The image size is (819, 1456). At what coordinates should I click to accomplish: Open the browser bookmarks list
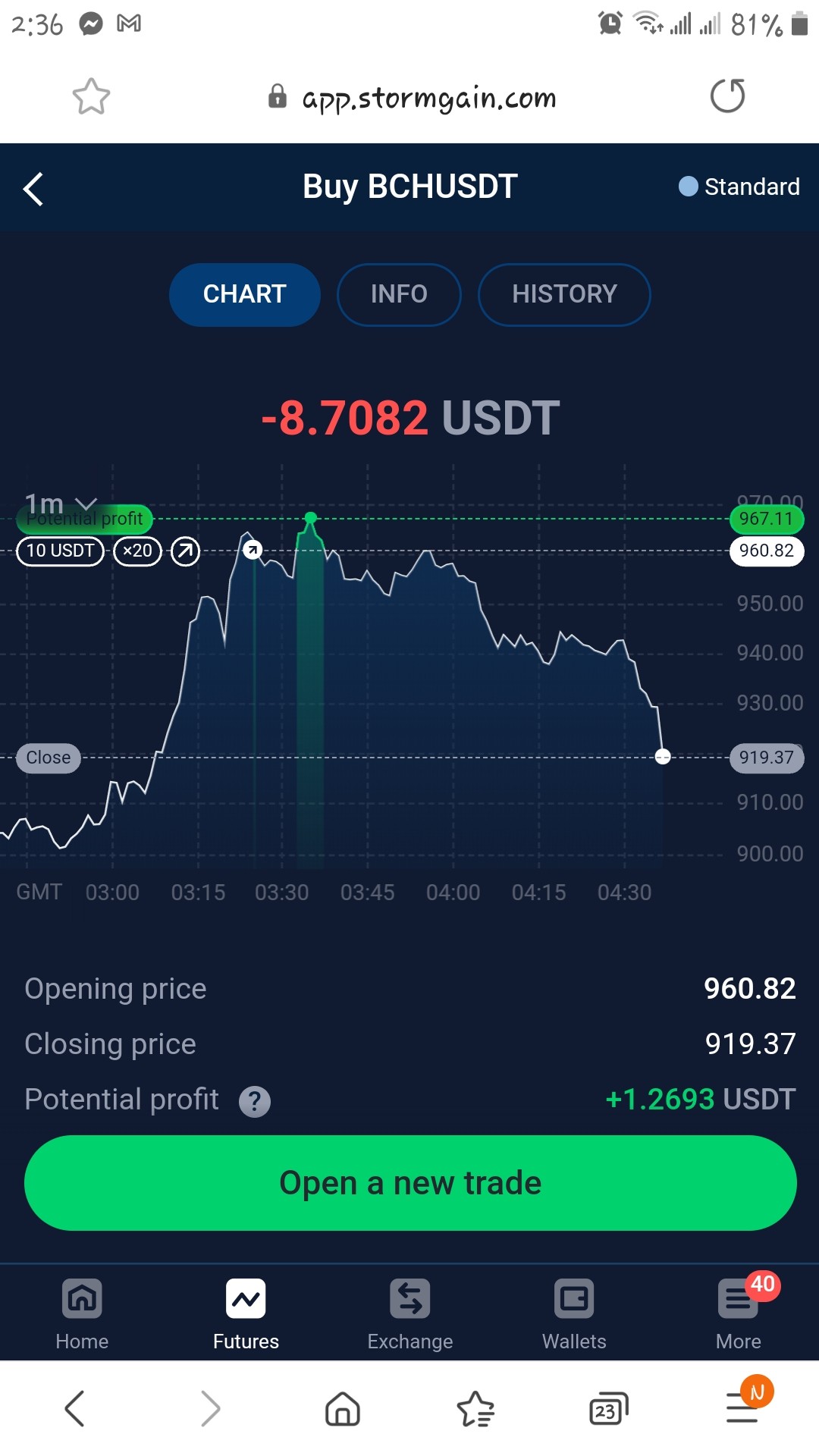click(x=475, y=1409)
